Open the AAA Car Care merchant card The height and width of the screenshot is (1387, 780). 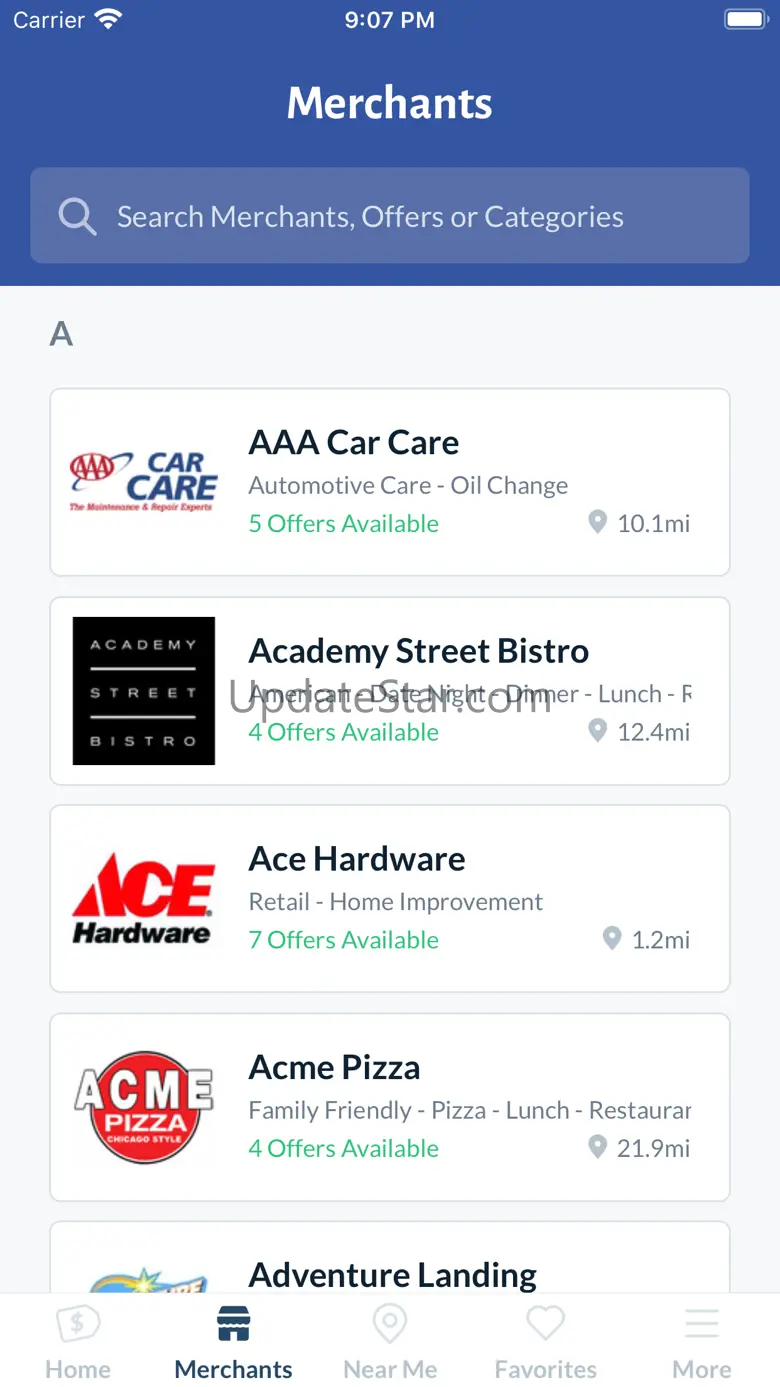tap(390, 482)
